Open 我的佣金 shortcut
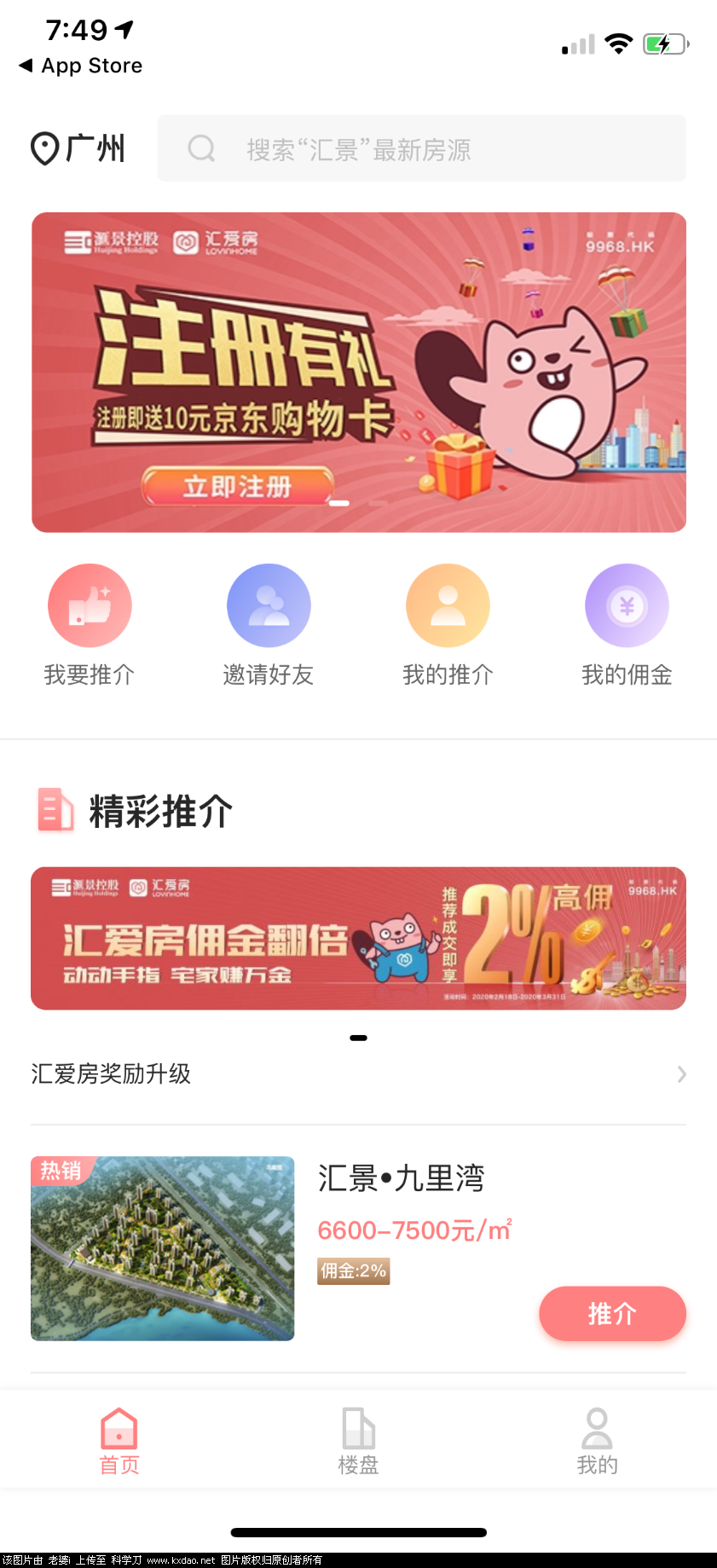 [627, 625]
